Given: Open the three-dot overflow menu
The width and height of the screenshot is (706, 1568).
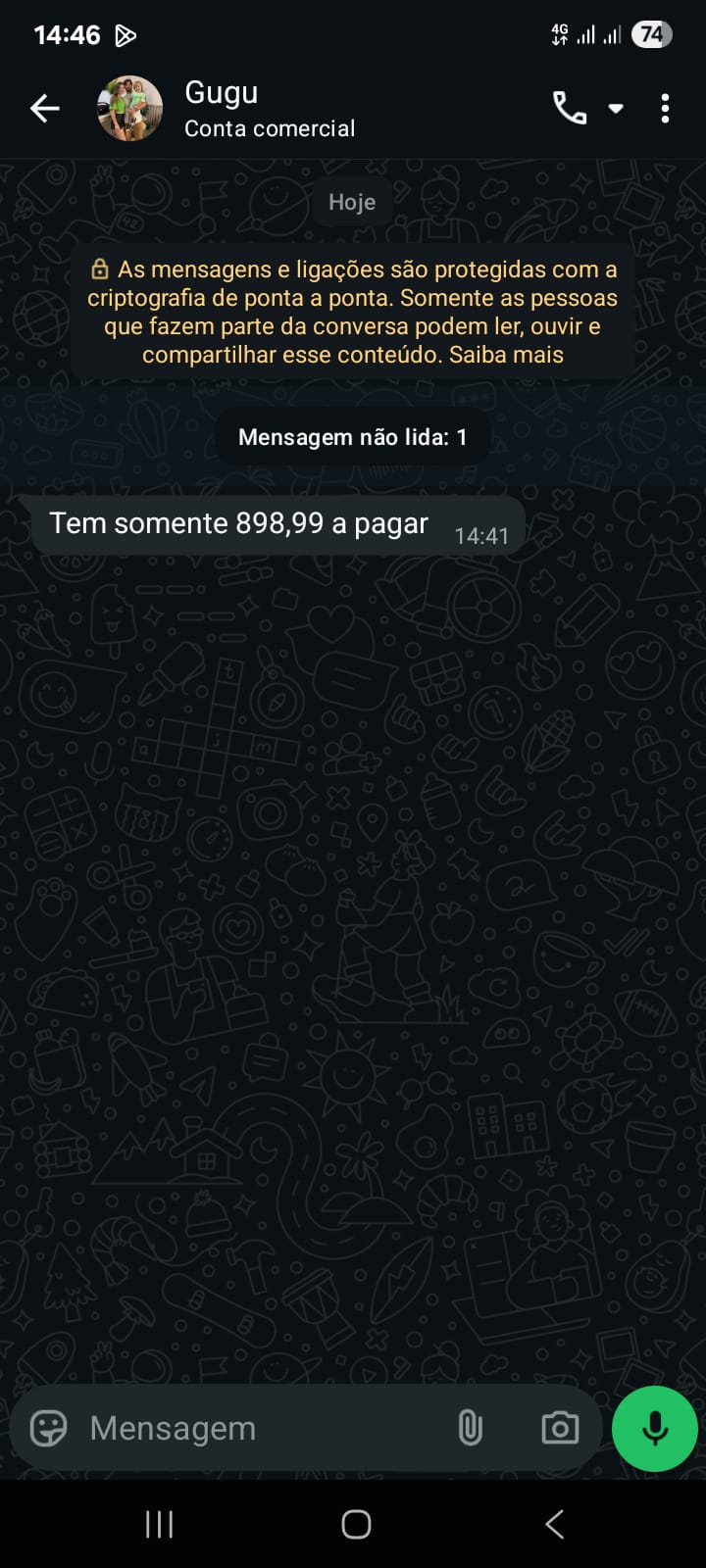Looking at the screenshot, I should coord(665,109).
